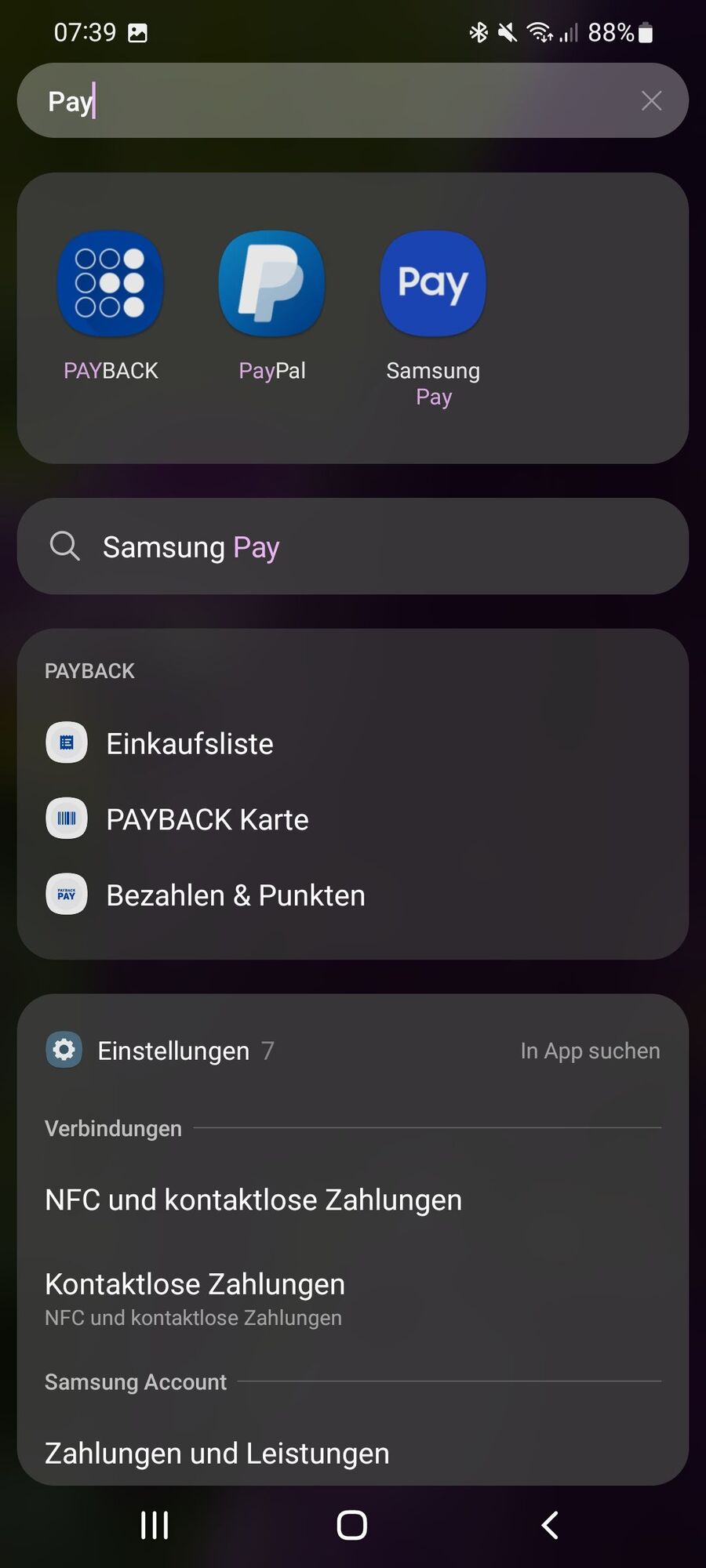
Task: Select the 'Samsung Pay' search suggestion
Action: (x=353, y=546)
